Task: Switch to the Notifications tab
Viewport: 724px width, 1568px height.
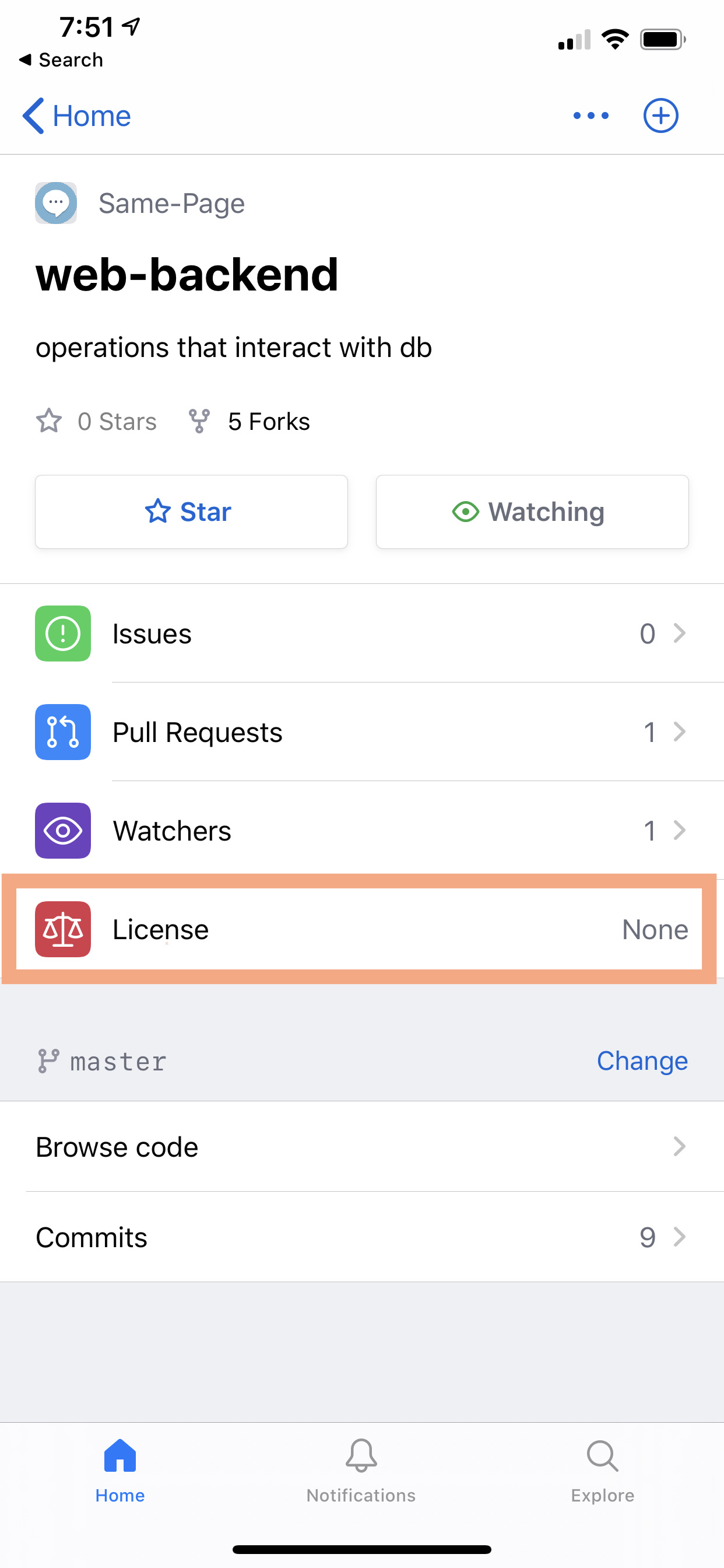Action: click(361, 1471)
